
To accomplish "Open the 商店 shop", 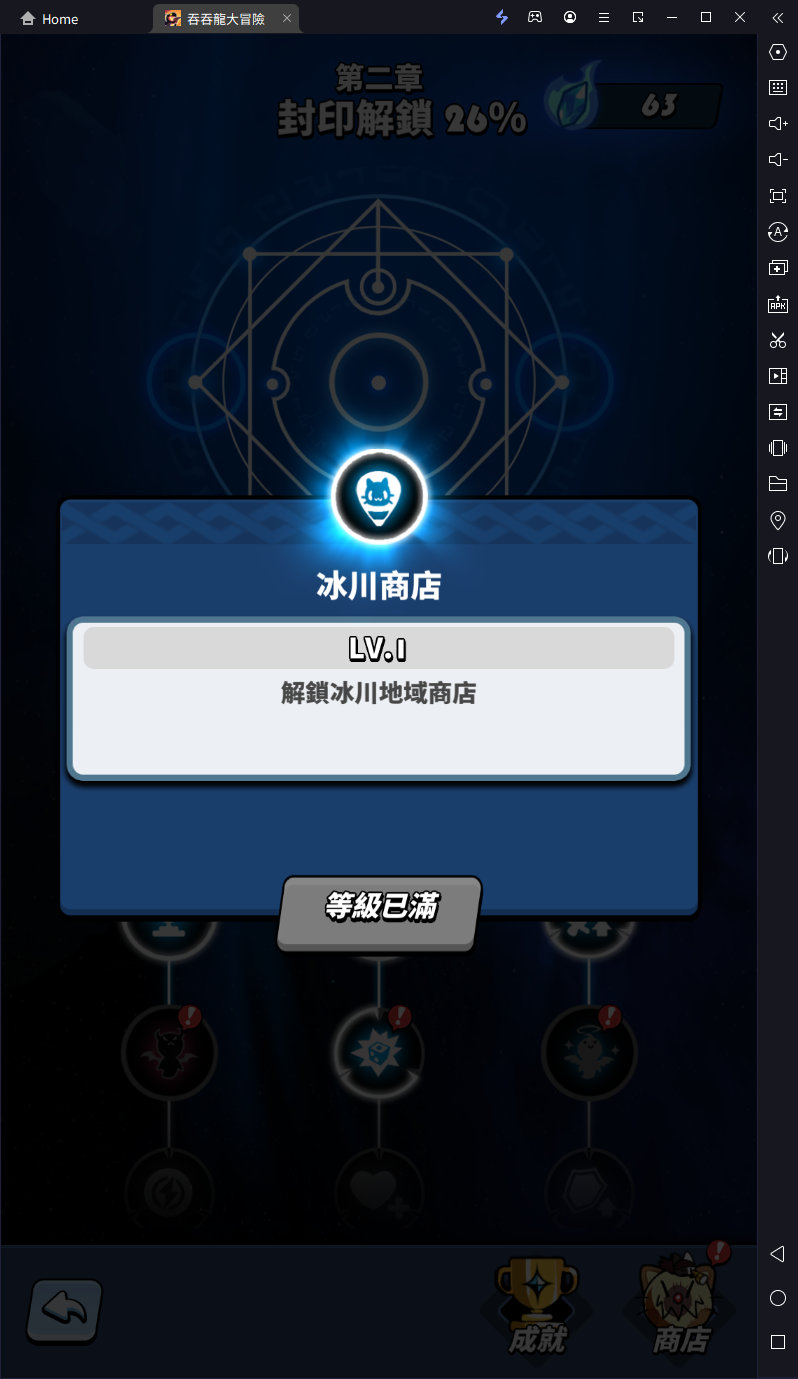I will point(681,1306).
